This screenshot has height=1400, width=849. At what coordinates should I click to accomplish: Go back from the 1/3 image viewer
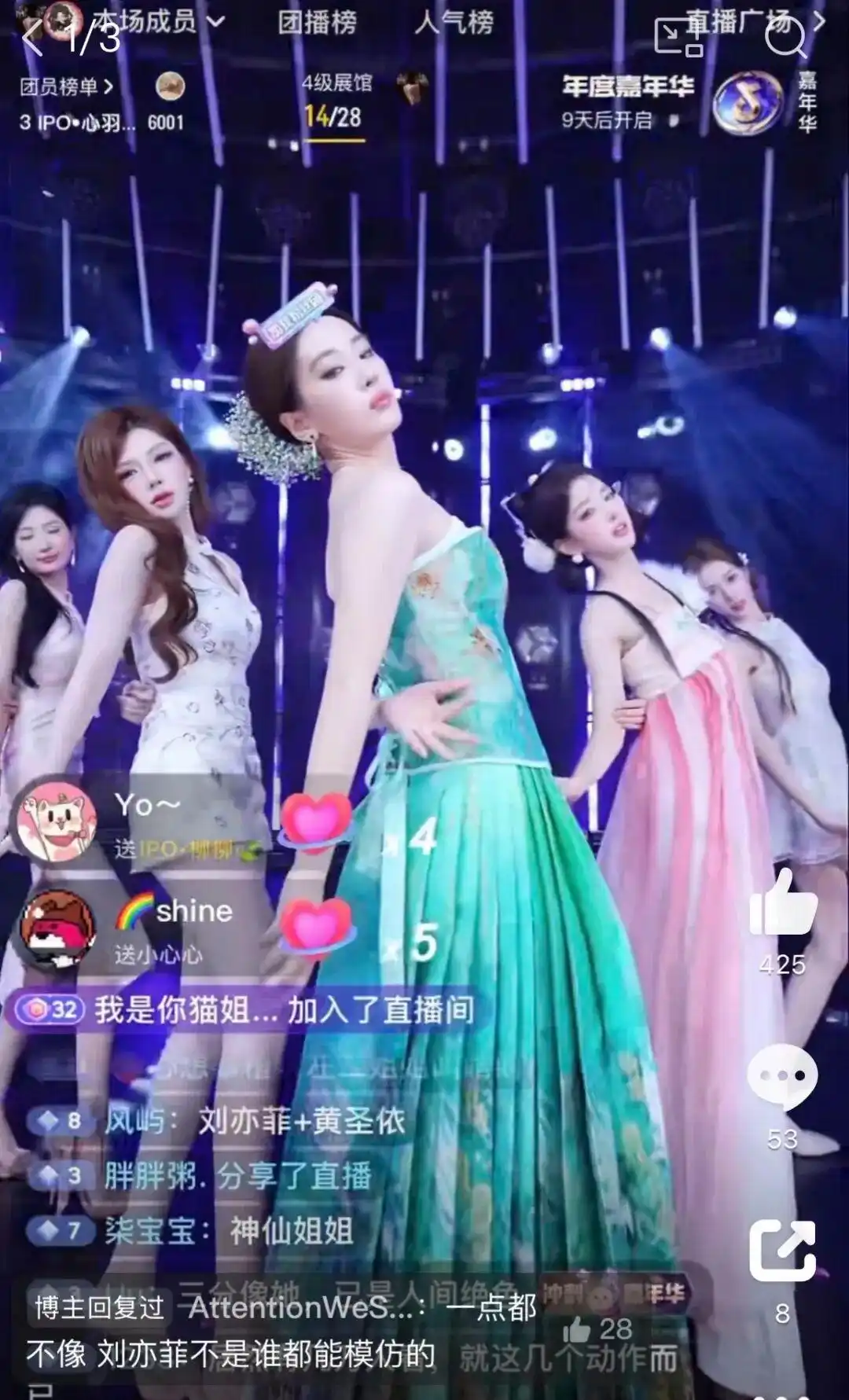tap(33, 39)
